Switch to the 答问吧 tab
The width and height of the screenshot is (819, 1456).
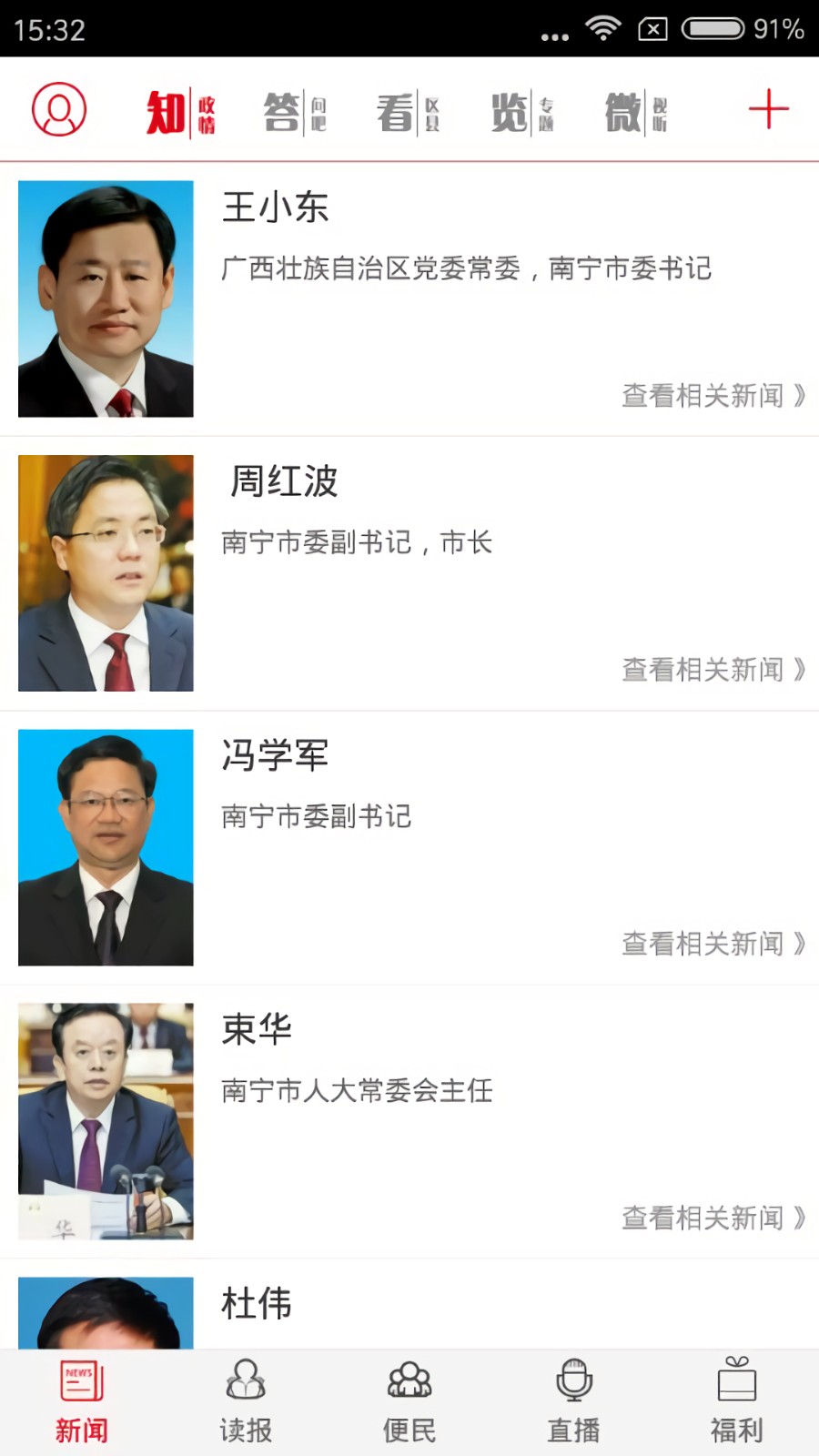(x=293, y=109)
